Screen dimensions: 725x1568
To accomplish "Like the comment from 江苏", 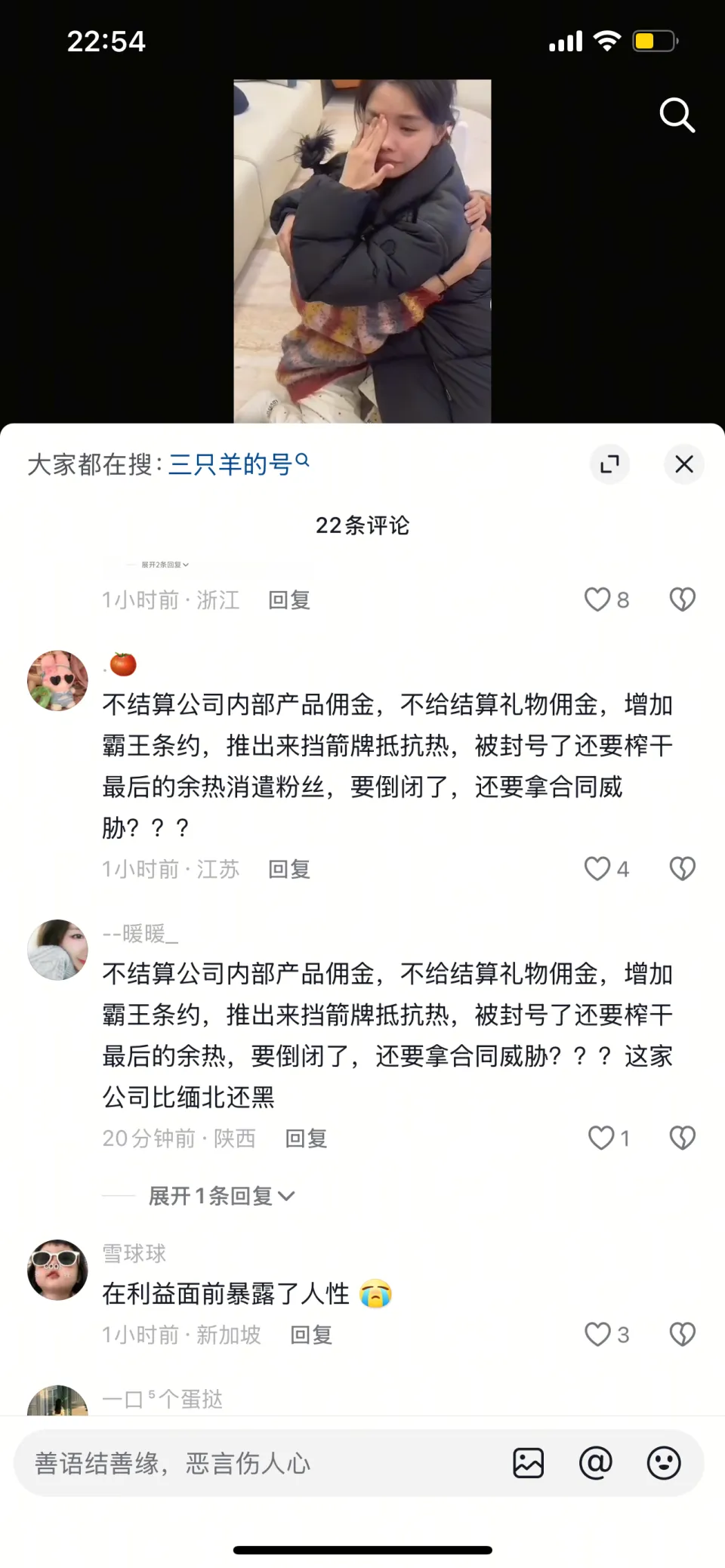I will [597, 868].
